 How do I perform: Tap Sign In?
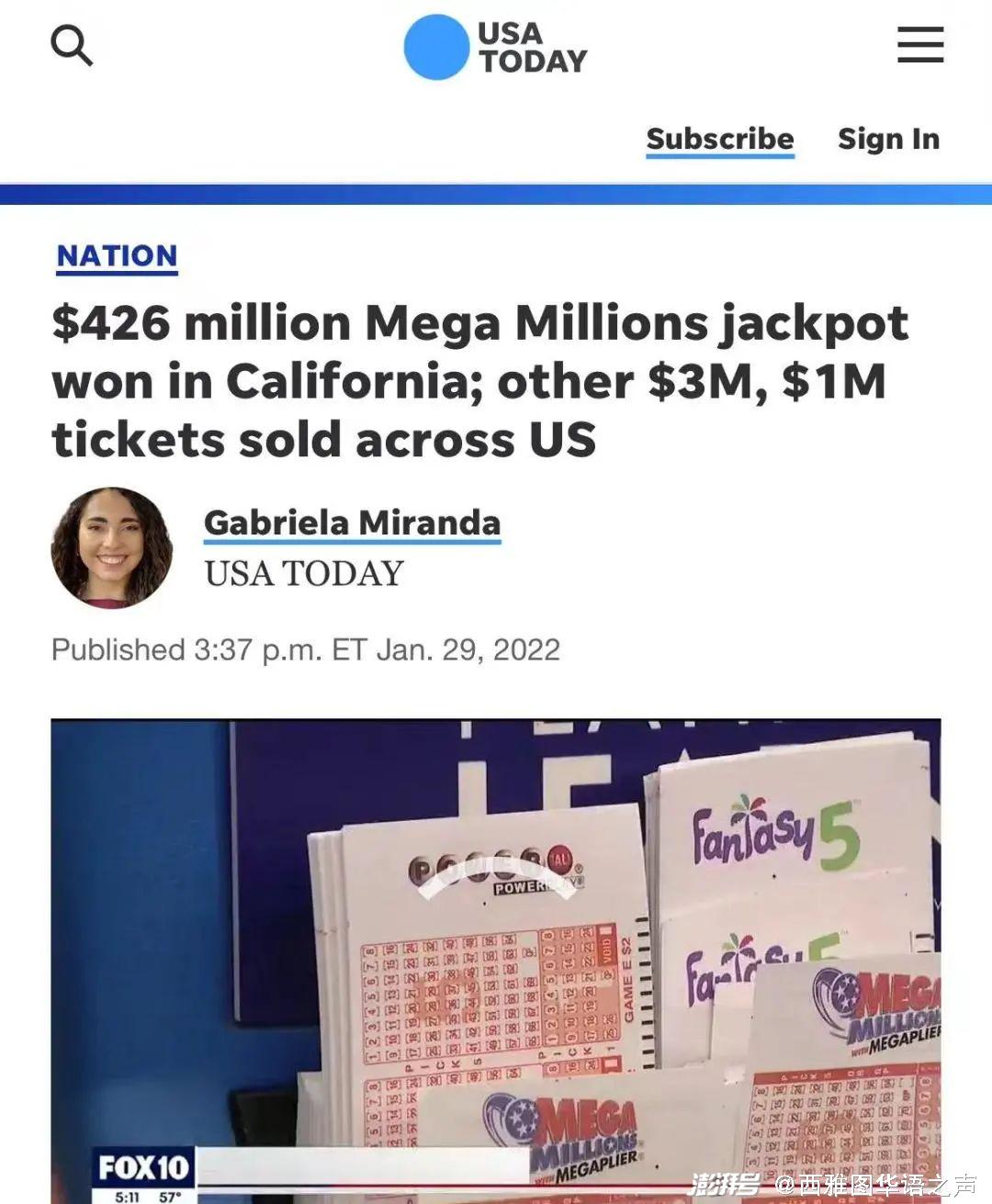click(x=888, y=139)
